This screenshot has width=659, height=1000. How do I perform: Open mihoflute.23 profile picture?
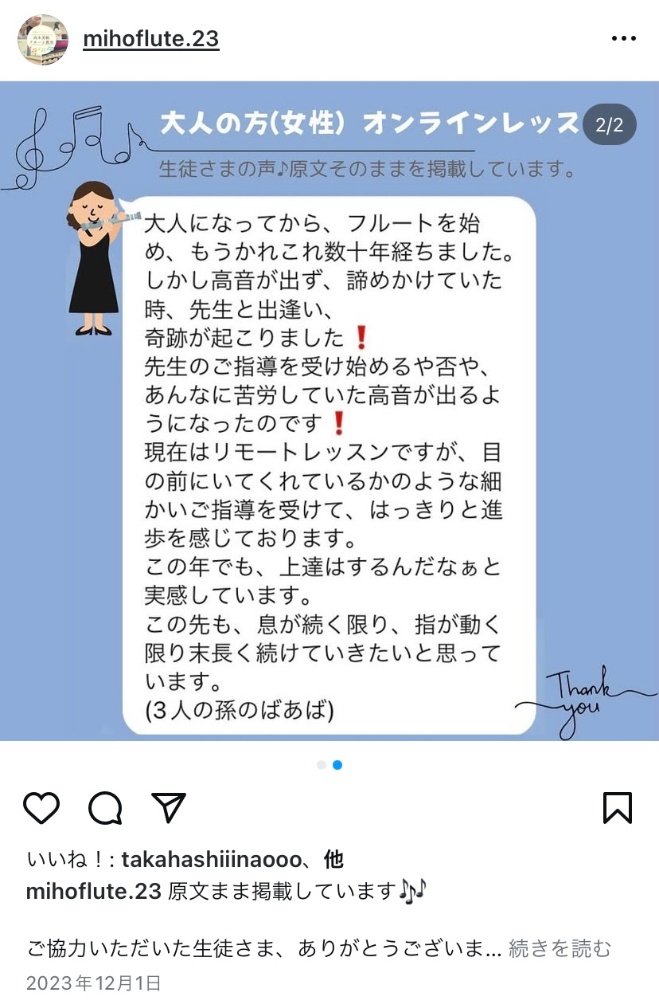pyautogui.click(x=42, y=40)
